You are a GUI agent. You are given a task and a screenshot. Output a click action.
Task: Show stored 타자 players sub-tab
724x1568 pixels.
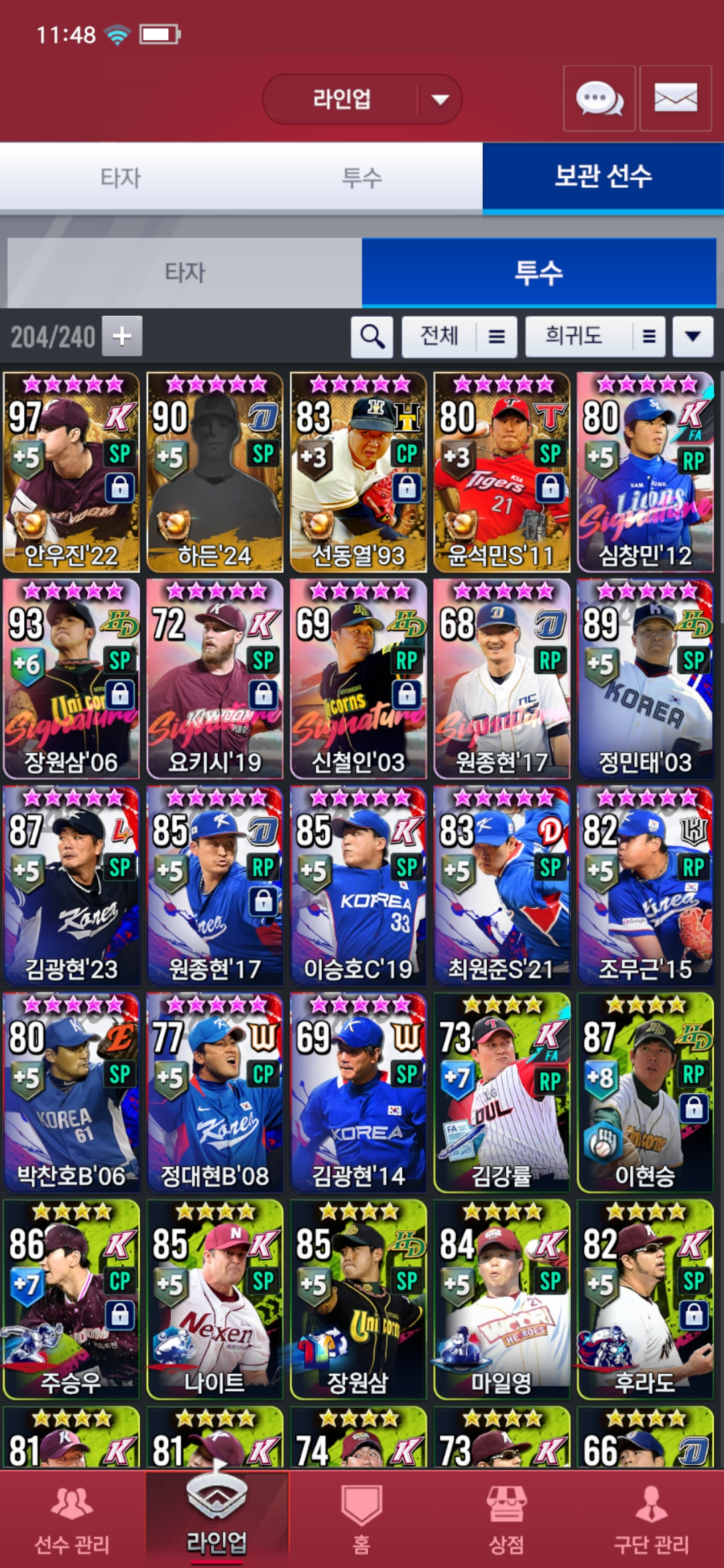click(x=185, y=273)
